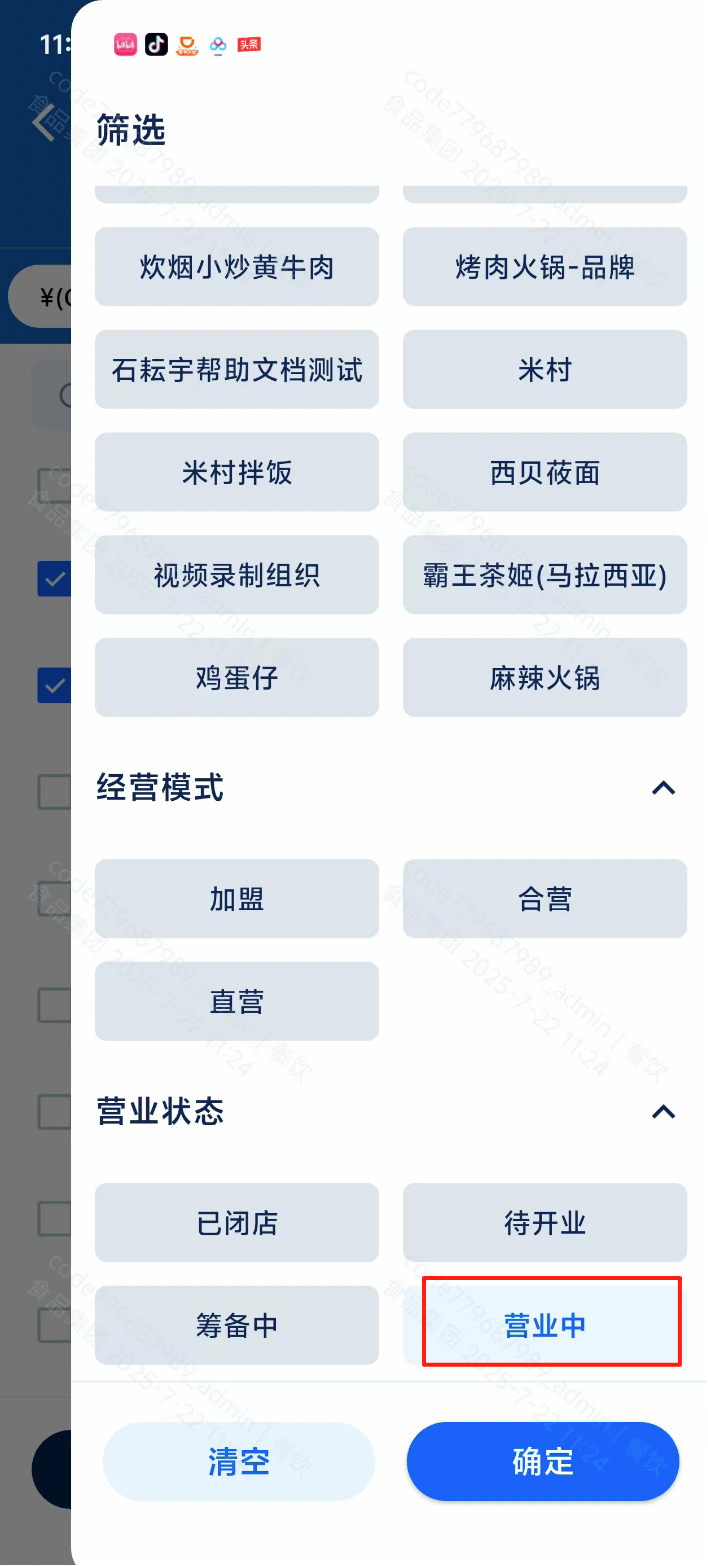Viewport: 708px width, 1566px height.
Task: Tap the 石耘宇帮助文档测试 chip
Action: pyautogui.click(x=237, y=370)
